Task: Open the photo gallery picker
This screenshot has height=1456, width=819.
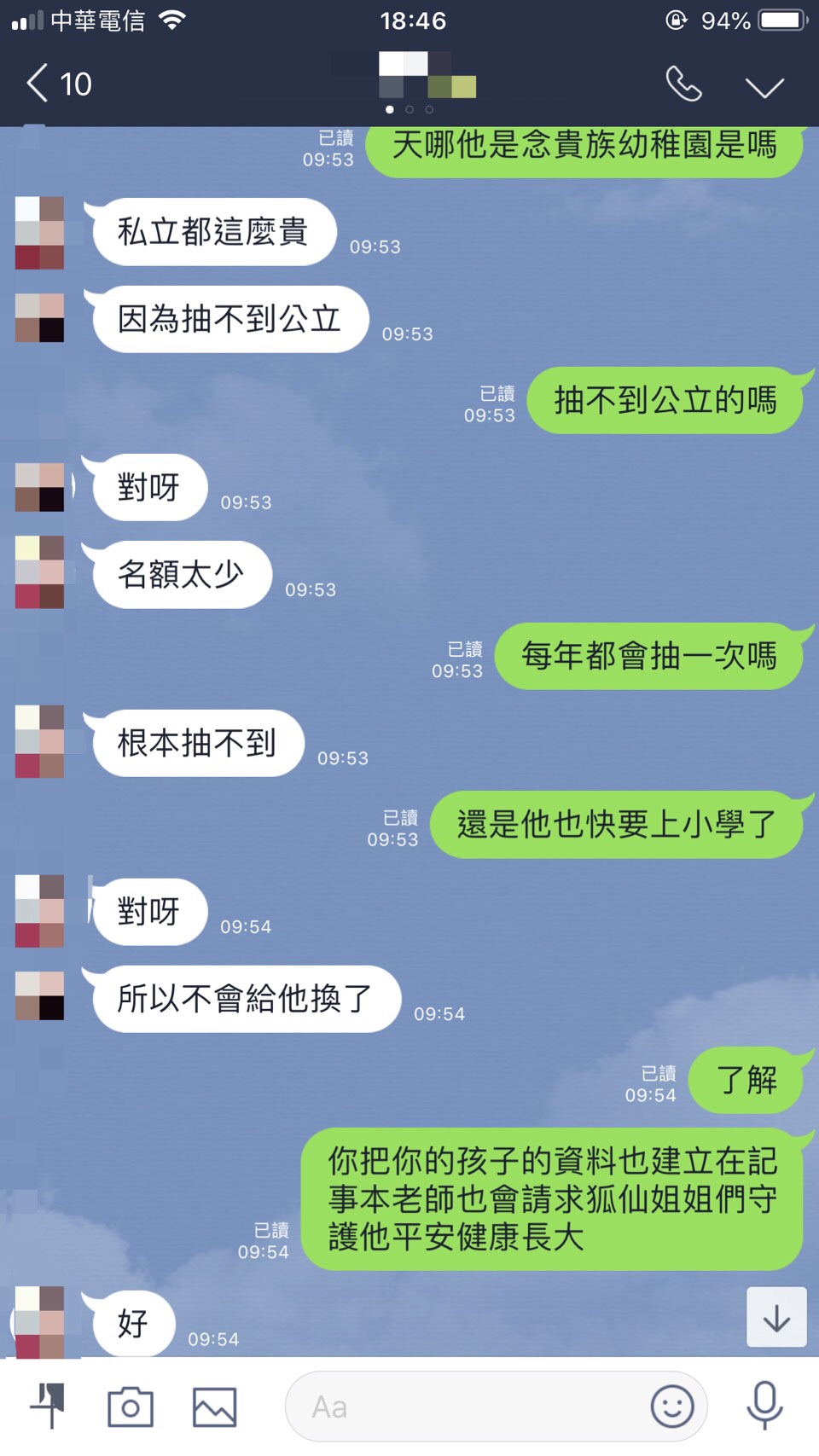Action: tap(214, 1407)
